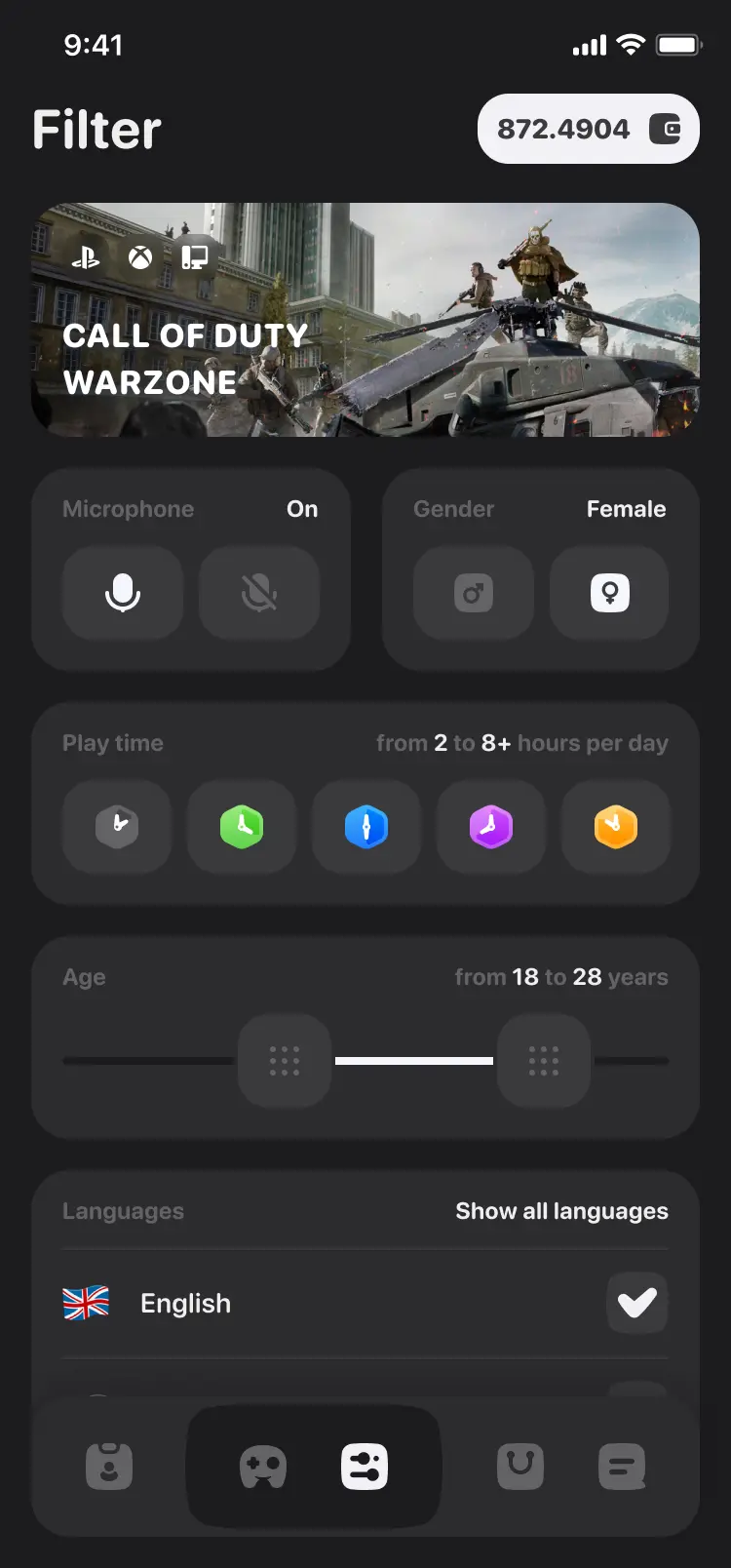The height and width of the screenshot is (1568, 731).
Task: Uncheck the English language checkbox
Action: 636,1303
